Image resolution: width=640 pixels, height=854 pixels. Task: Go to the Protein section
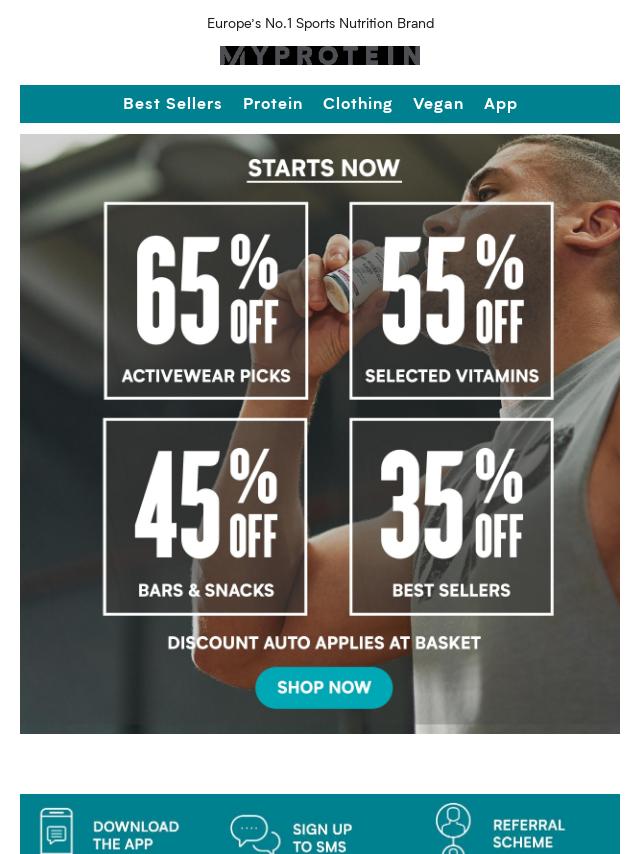272,104
